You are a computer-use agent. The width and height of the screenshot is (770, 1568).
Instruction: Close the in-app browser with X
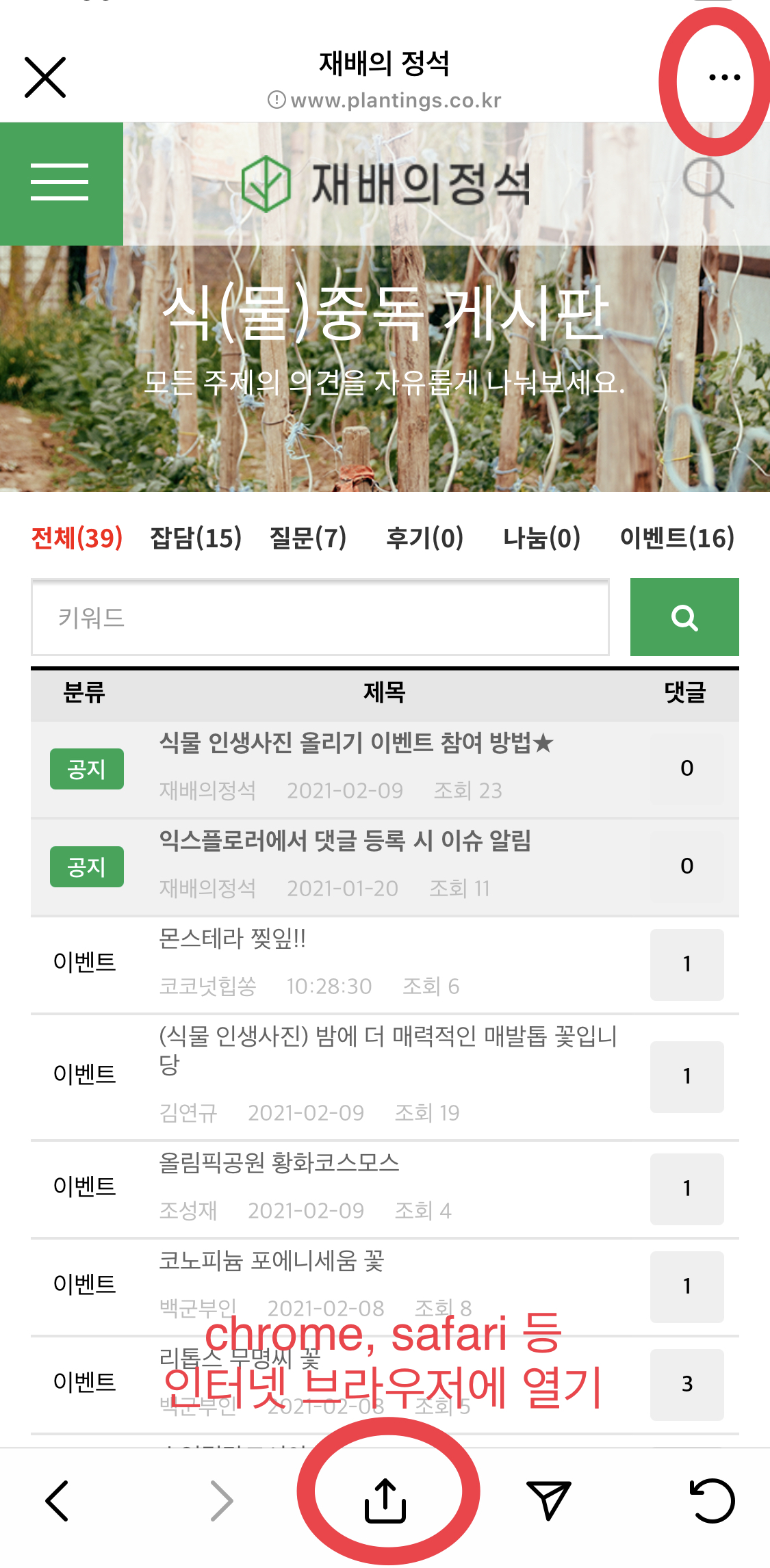click(45, 77)
